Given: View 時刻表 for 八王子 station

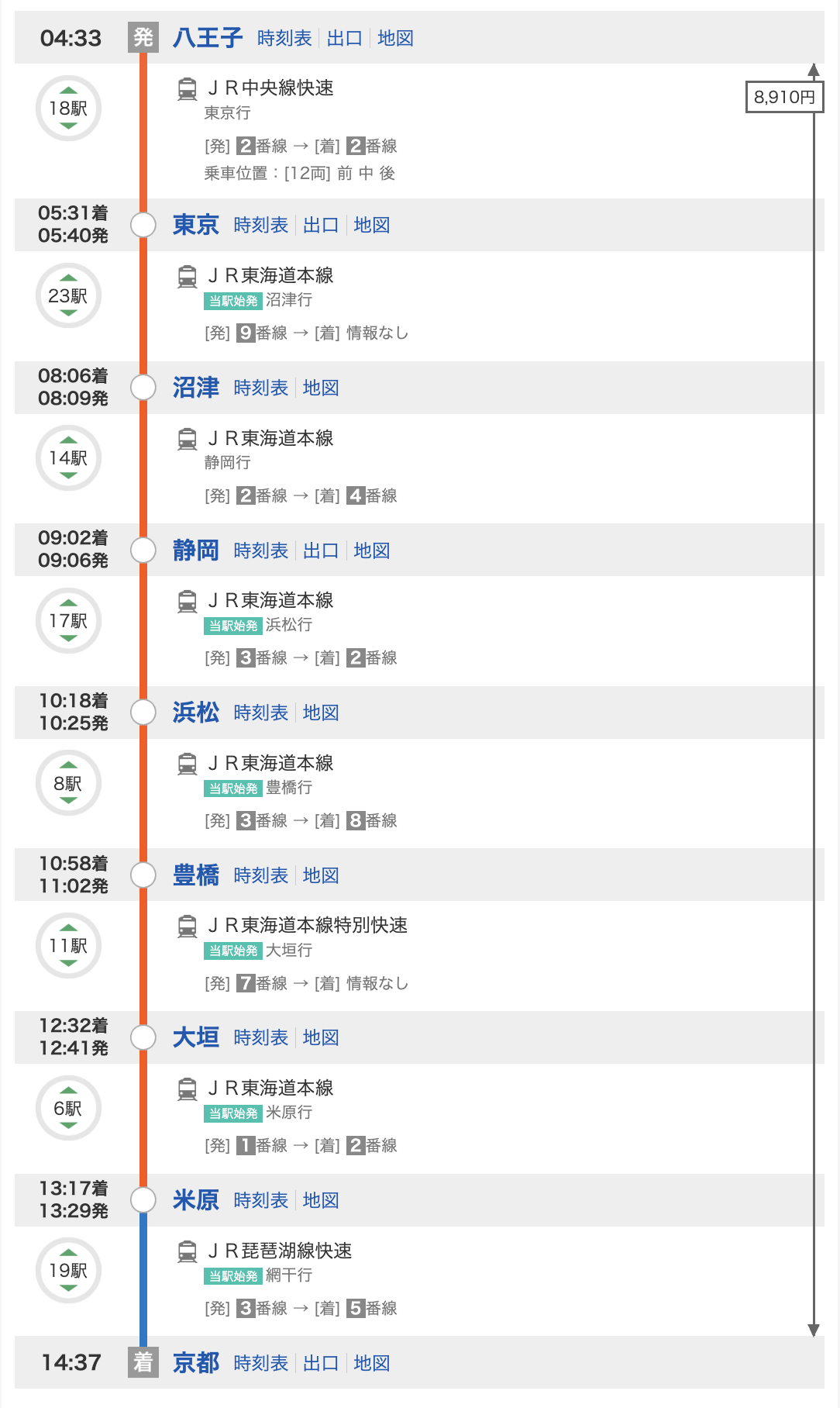Looking at the screenshot, I should (284, 38).
